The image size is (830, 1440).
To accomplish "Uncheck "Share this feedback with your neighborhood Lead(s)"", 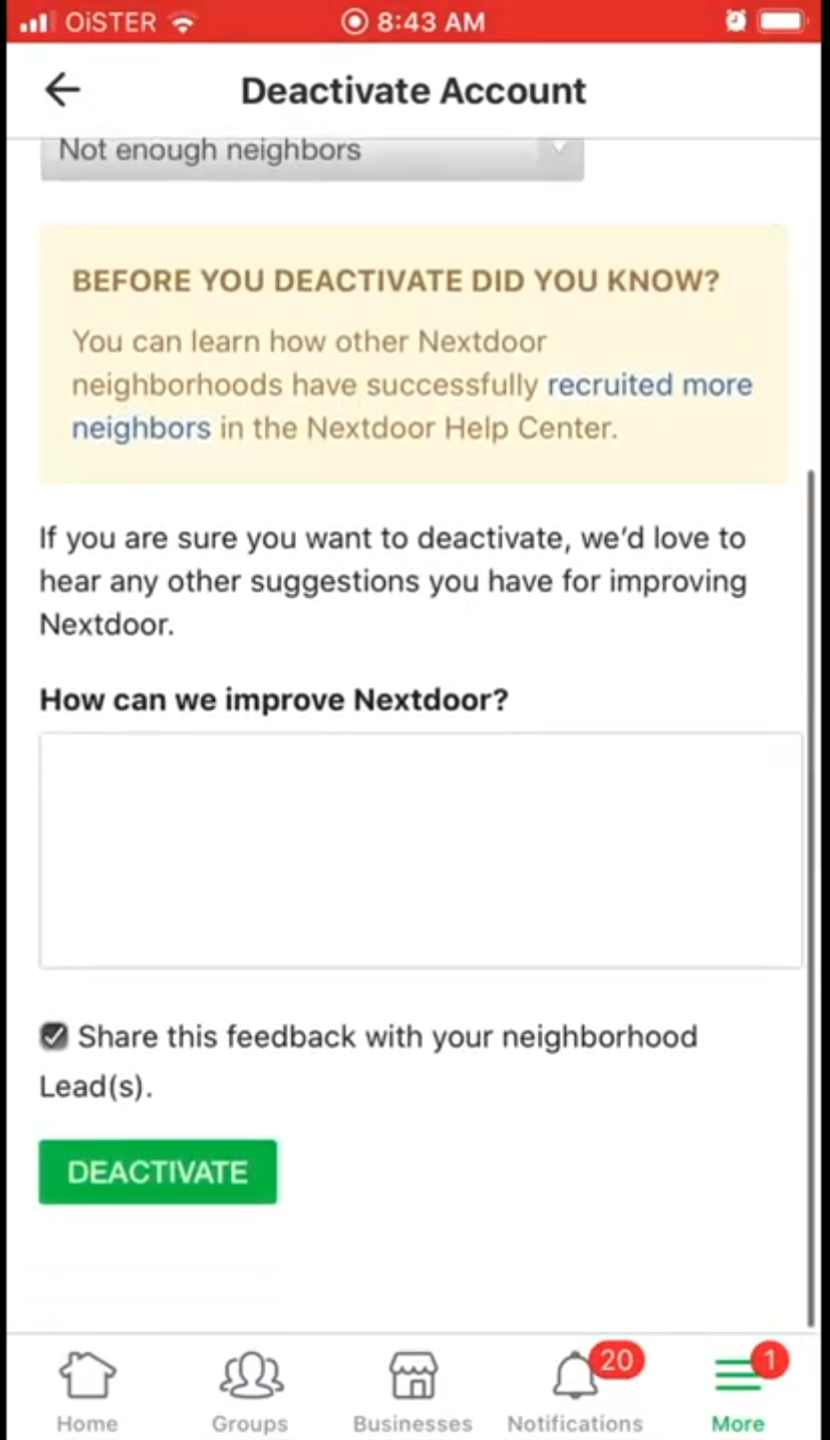I will pos(53,1036).
